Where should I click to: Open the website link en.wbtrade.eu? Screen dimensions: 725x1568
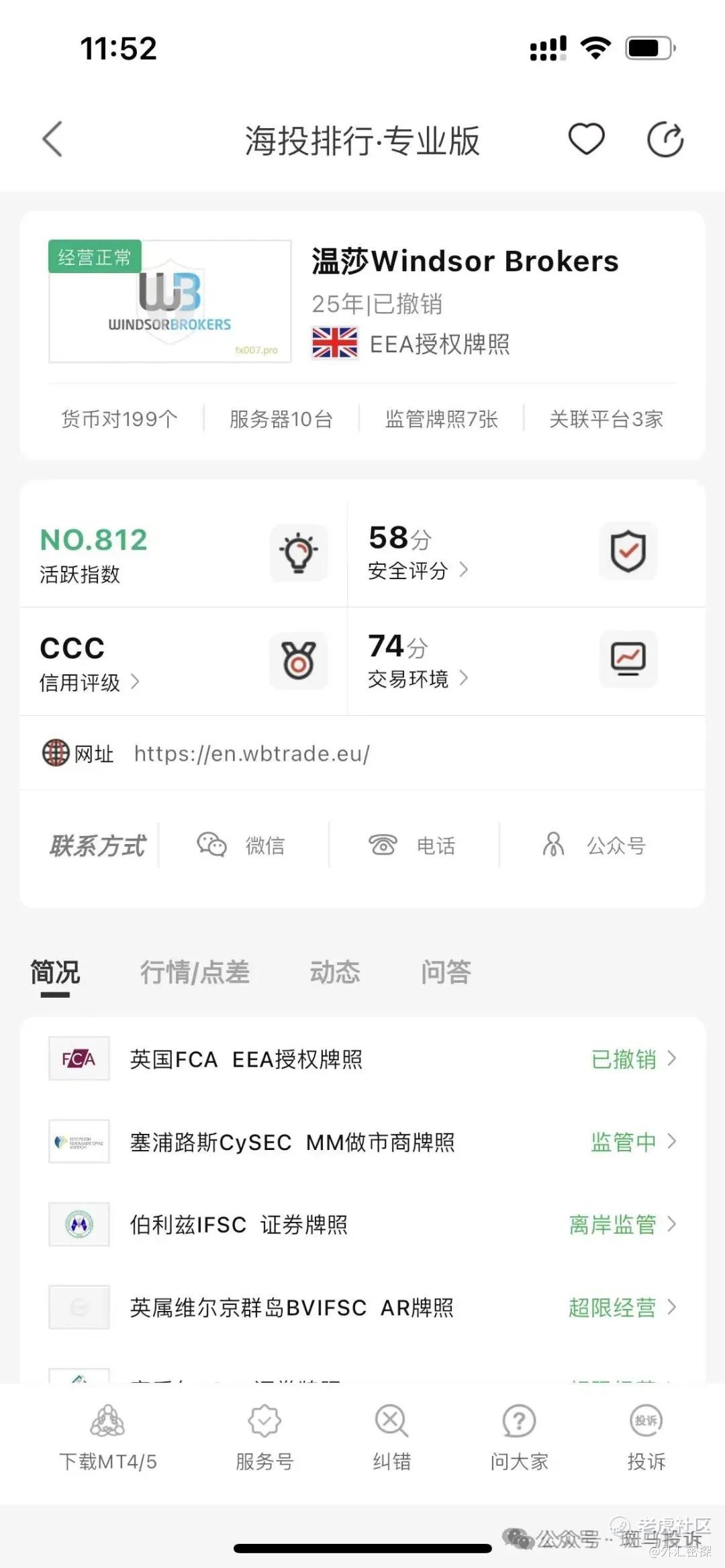[252, 753]
